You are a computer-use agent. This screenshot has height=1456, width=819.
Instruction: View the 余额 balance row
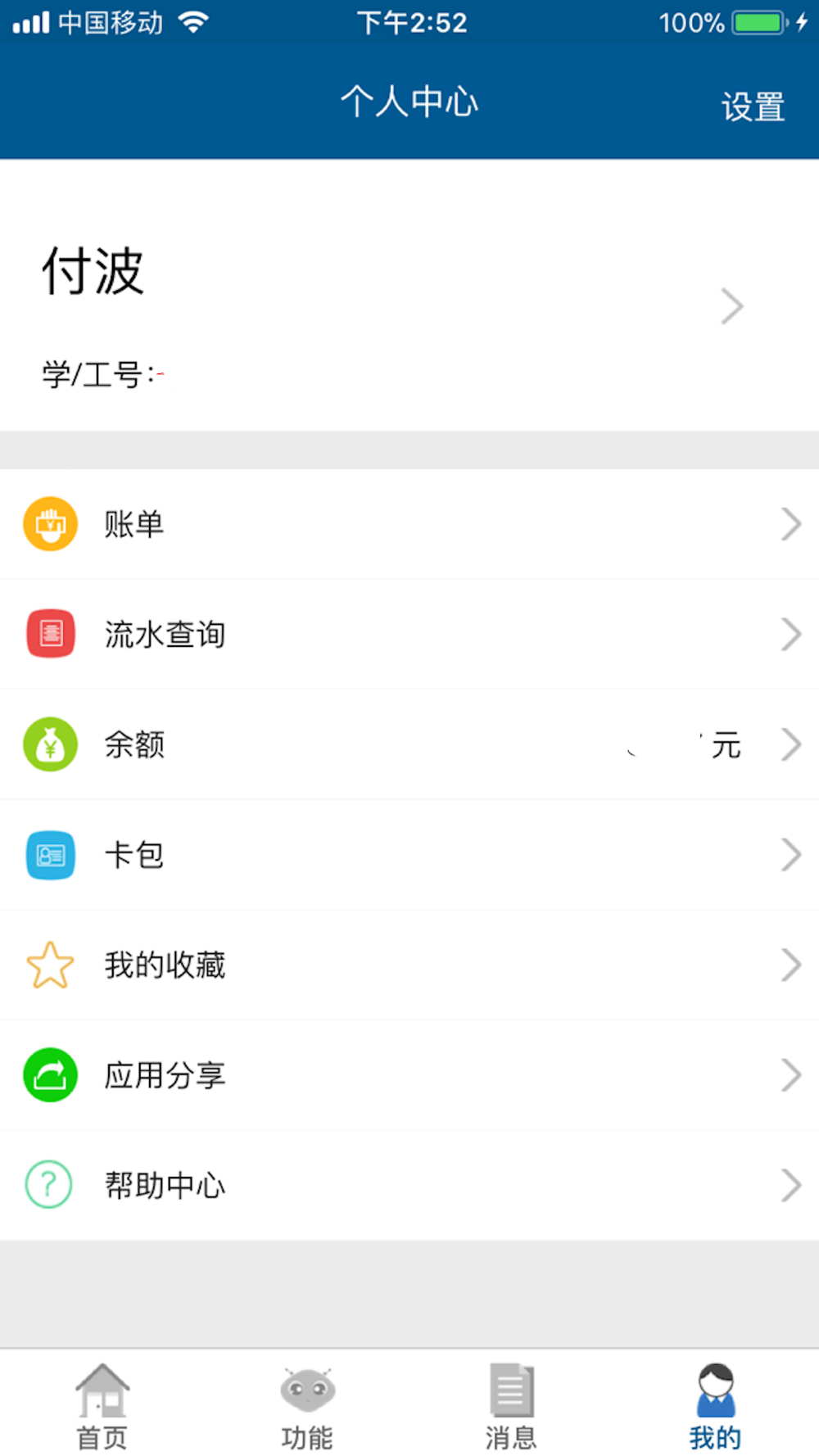pos(409,744)
